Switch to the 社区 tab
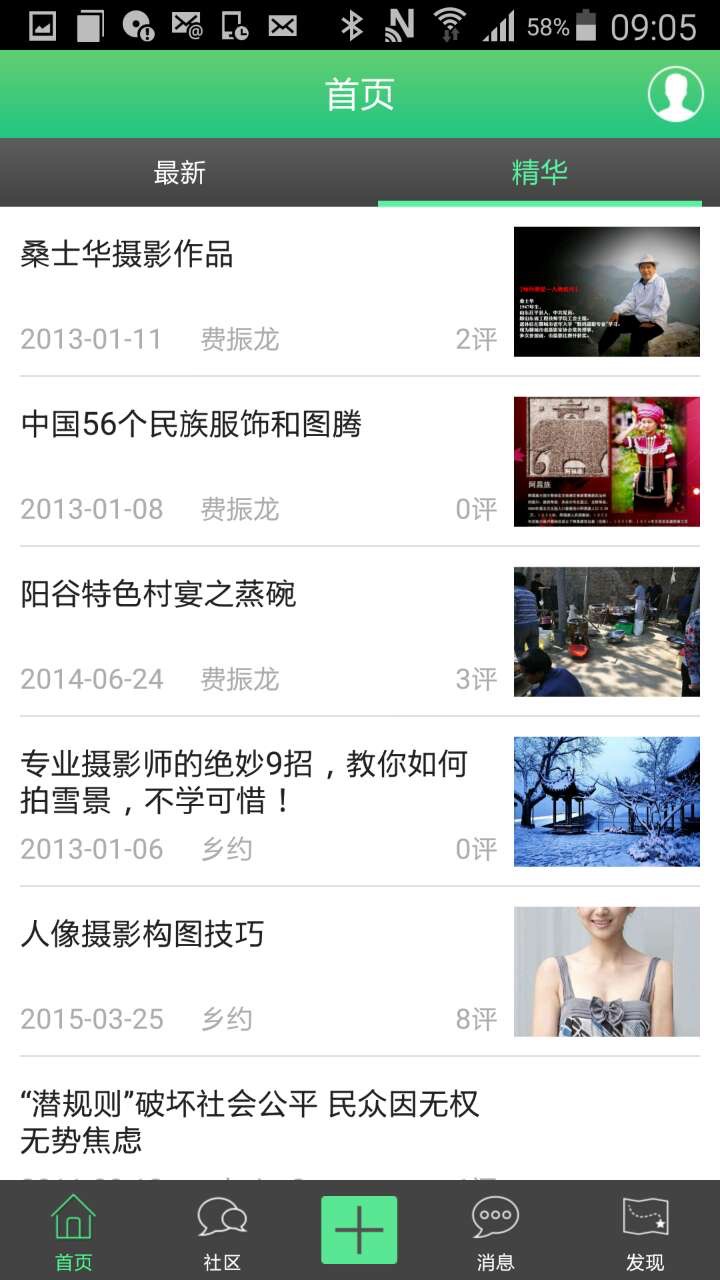The width and height of the screenshot is (720, 1280). tap(222, 1232)
